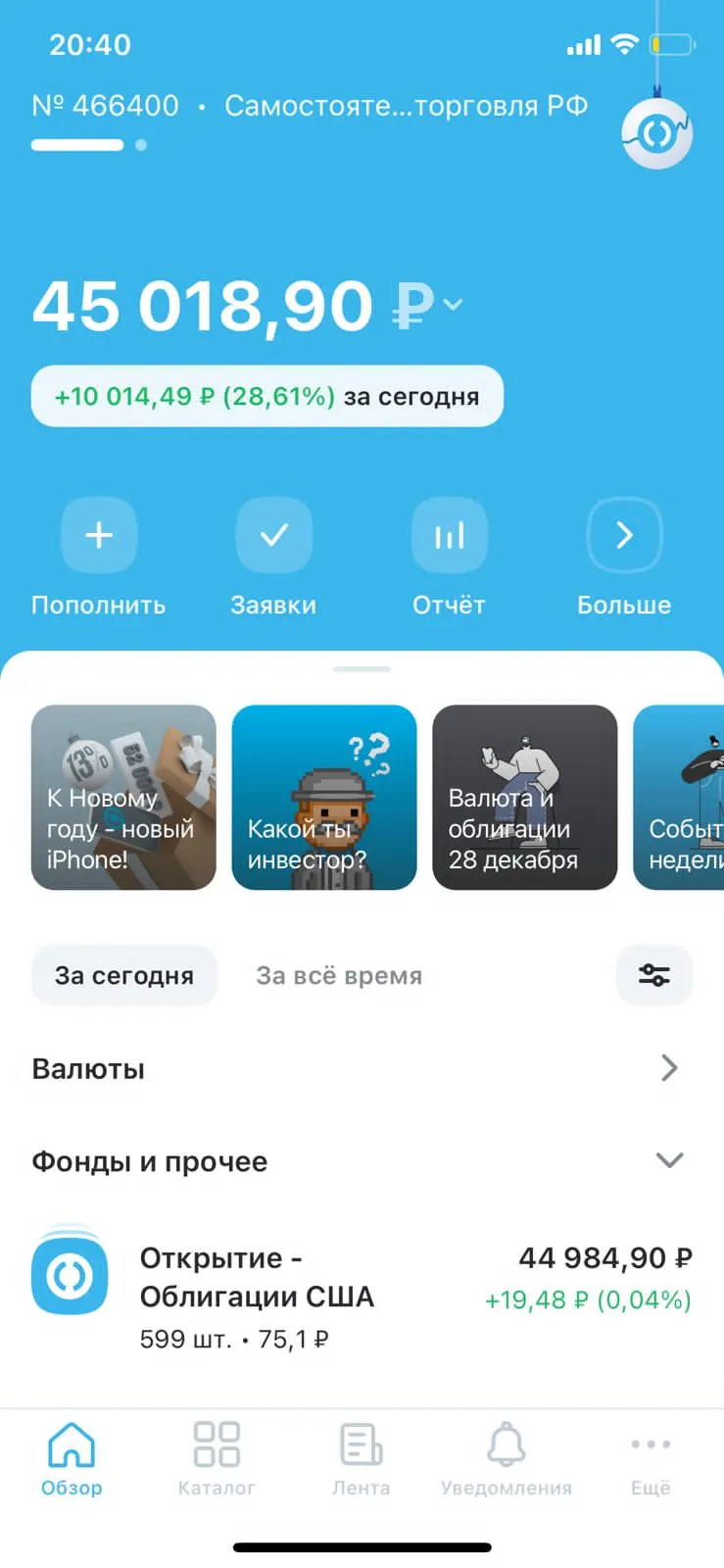
Task: Open the hanging ornament logo icon
Action: (656, 133)
